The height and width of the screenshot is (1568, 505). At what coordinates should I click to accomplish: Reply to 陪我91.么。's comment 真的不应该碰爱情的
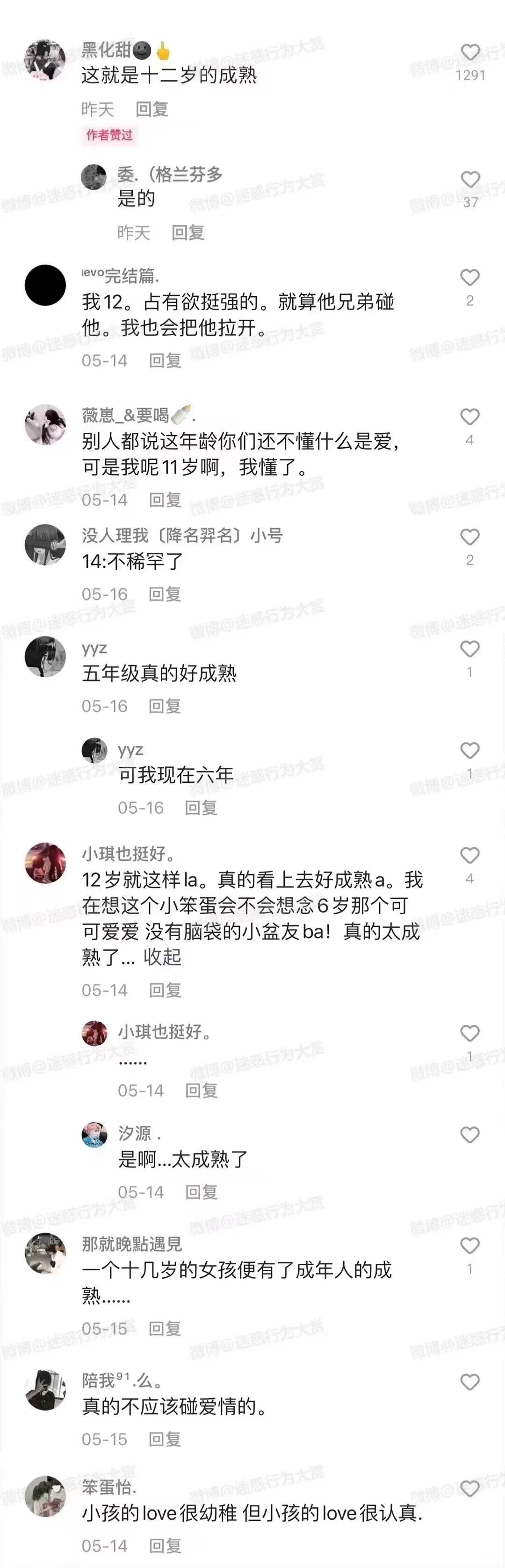click(x=165, y=1439)
